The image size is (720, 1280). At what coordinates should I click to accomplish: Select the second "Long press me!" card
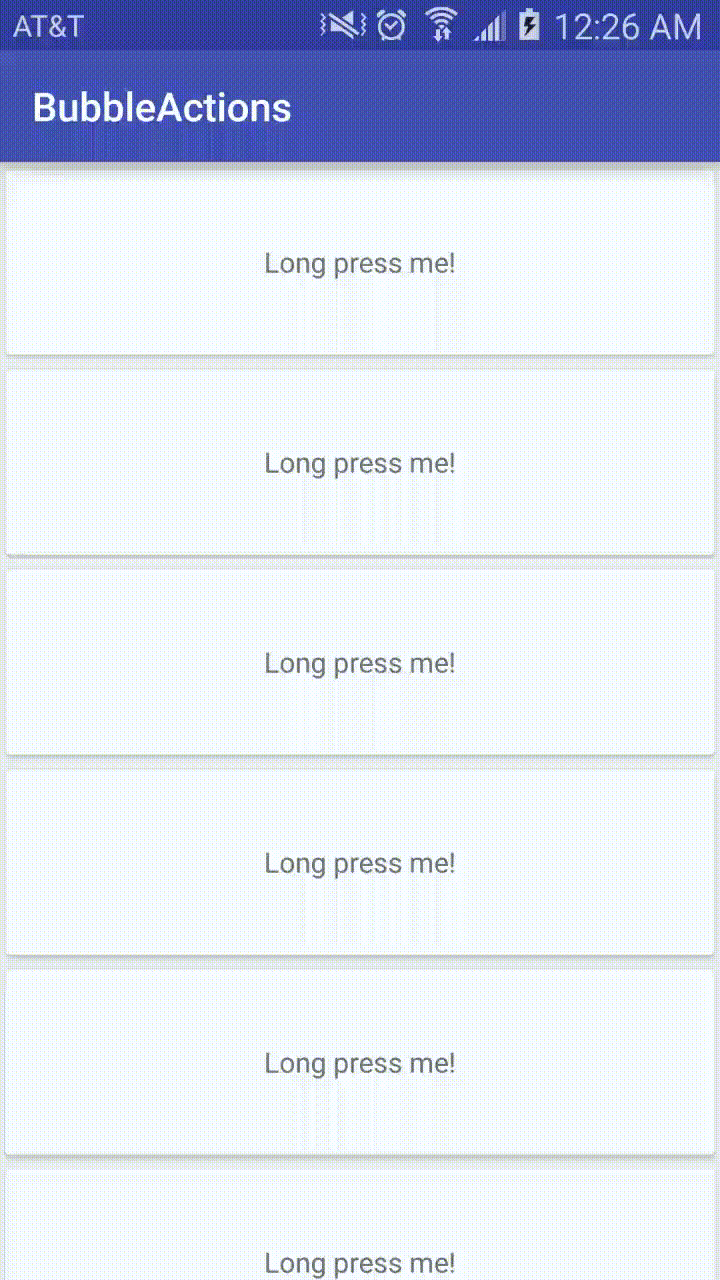coord(360,463)
